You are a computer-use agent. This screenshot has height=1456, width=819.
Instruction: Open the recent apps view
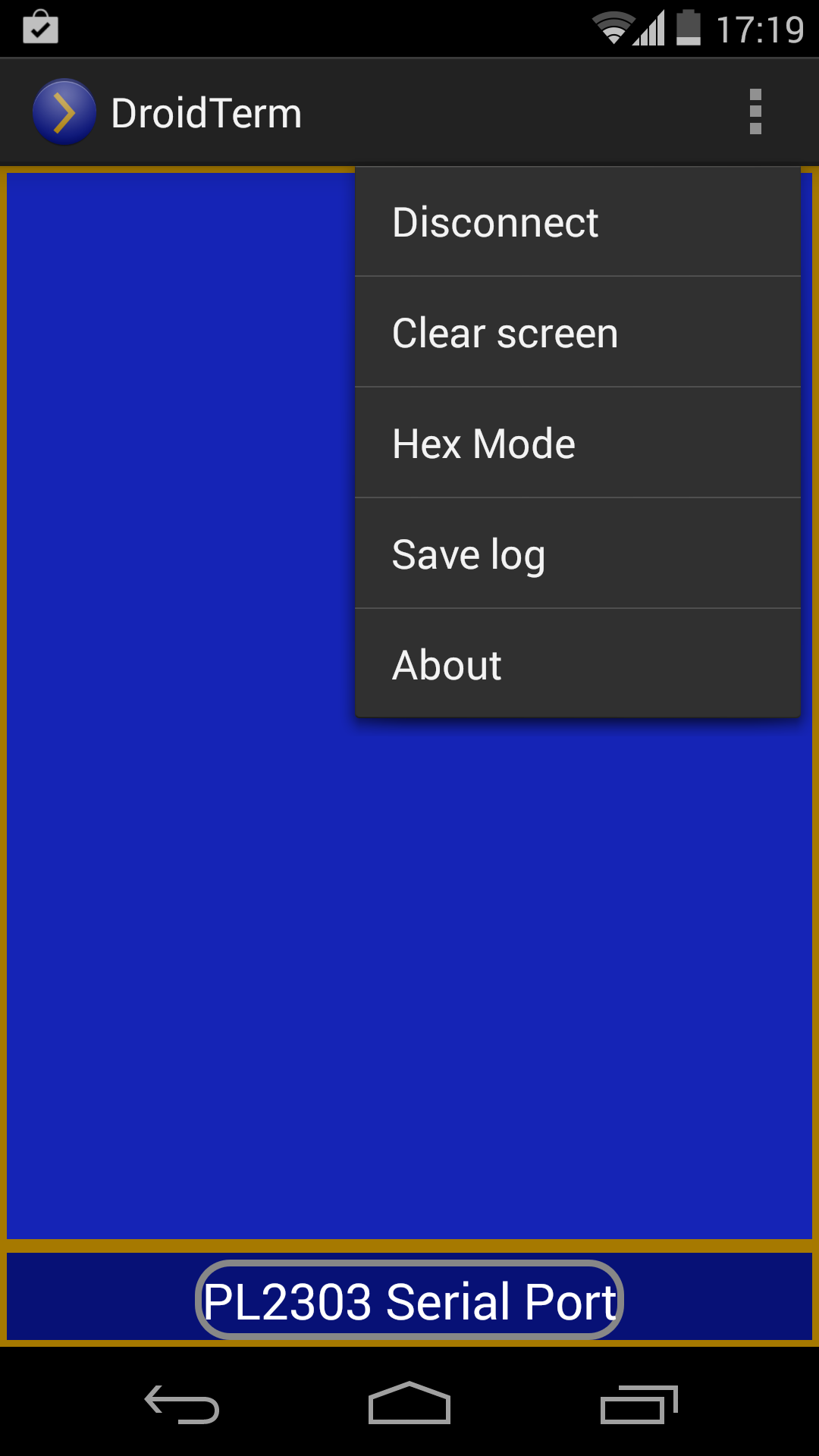coord(638,1404)
